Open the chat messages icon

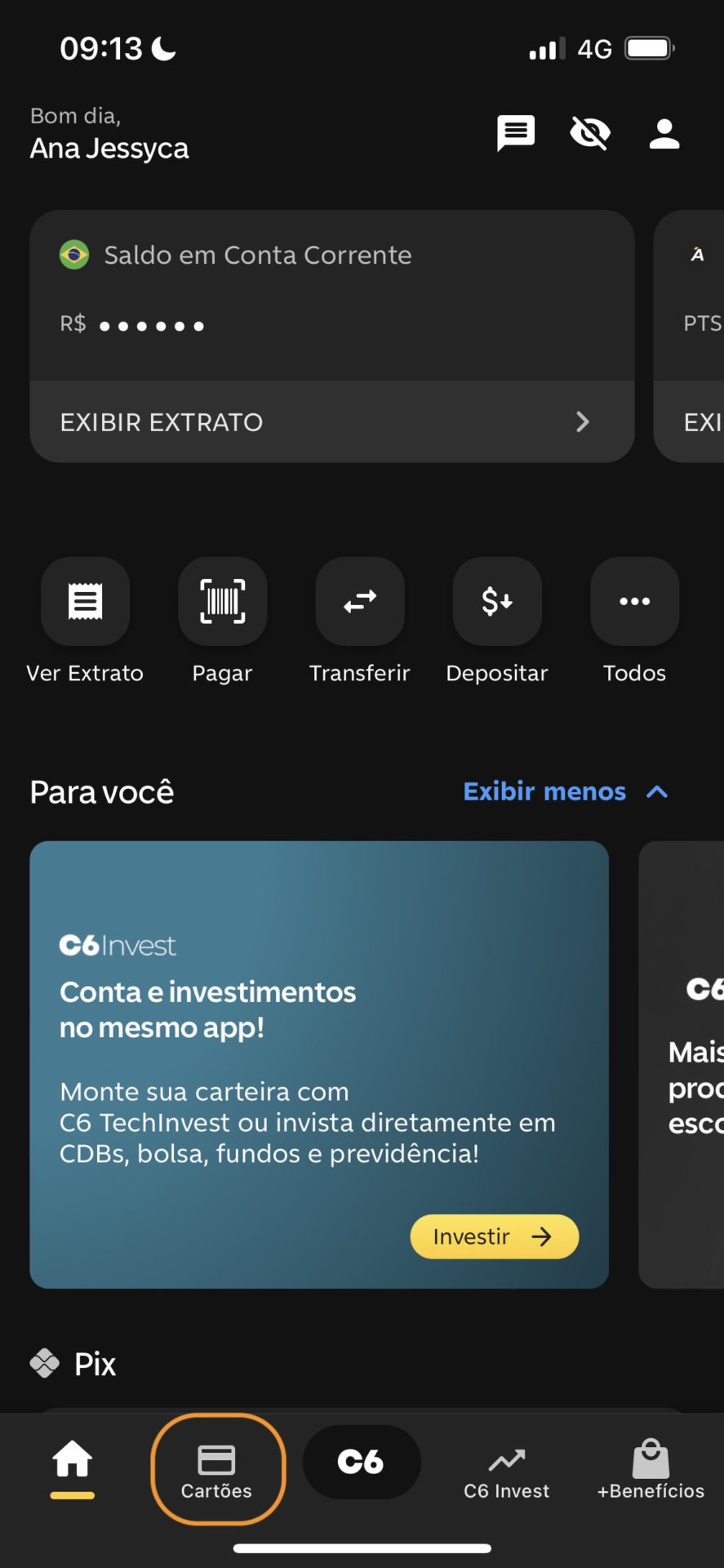click(516, 133)
